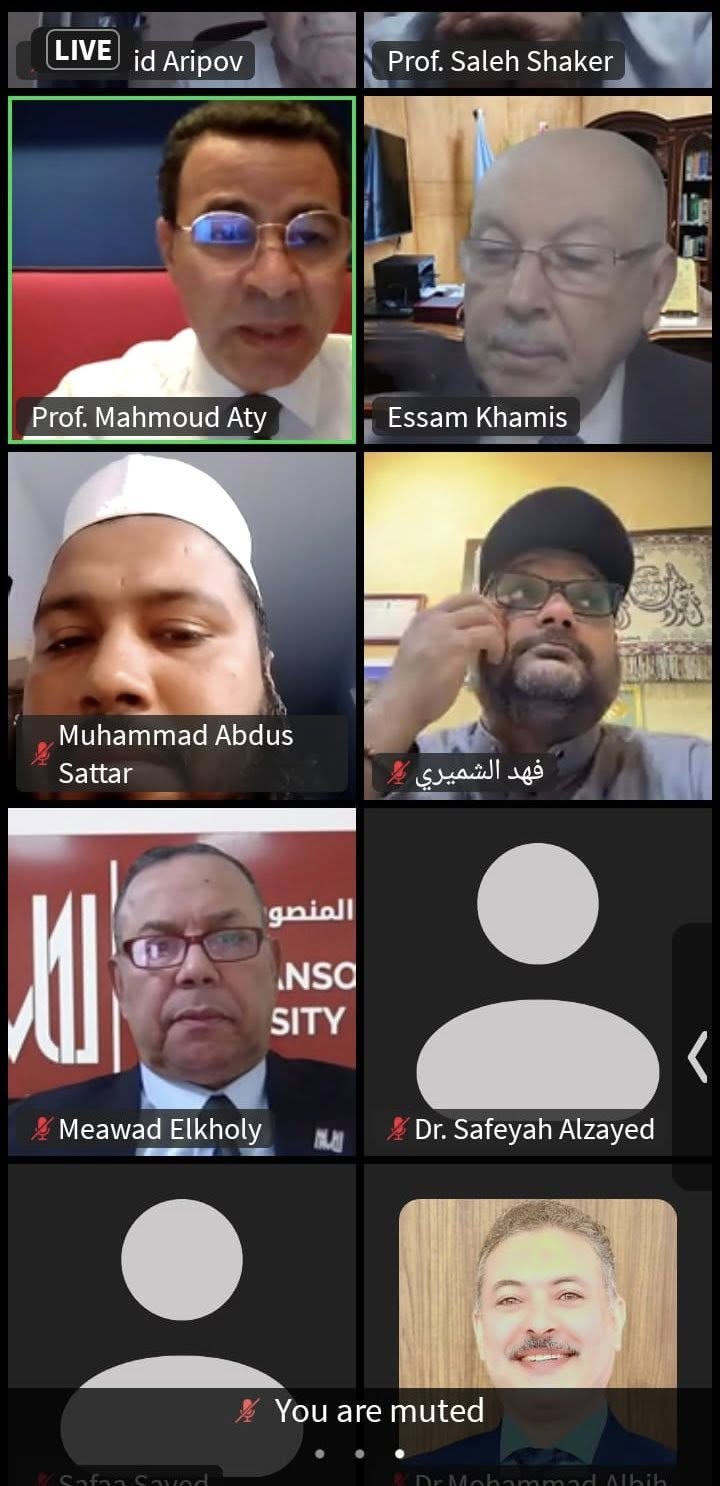Select Prof. Mahmoud Aty's video tile
This screenshot has width=720, height=1486.
click(181, 270)
